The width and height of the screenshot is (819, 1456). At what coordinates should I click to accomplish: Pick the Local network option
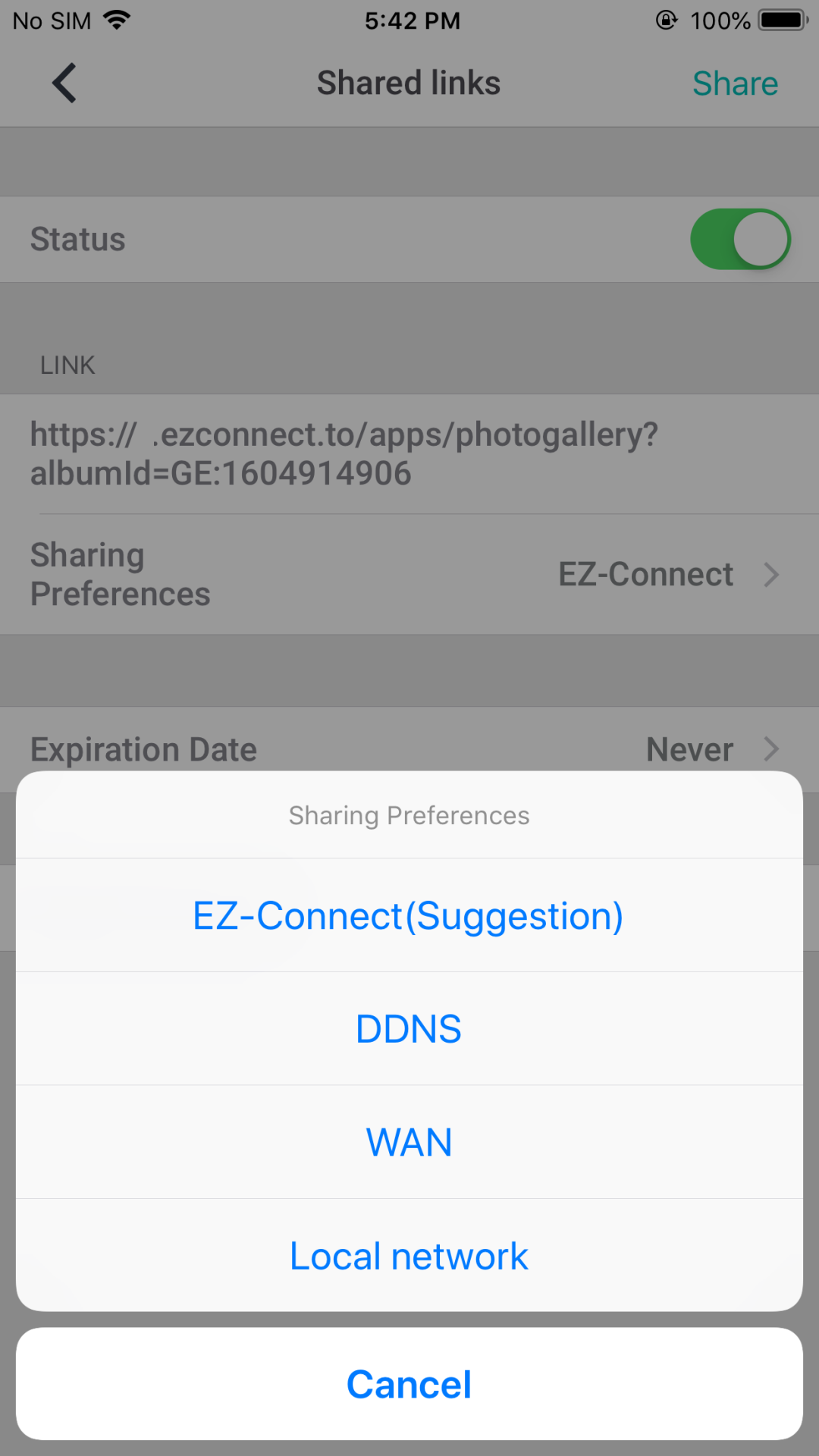[x=409, y=1256]
